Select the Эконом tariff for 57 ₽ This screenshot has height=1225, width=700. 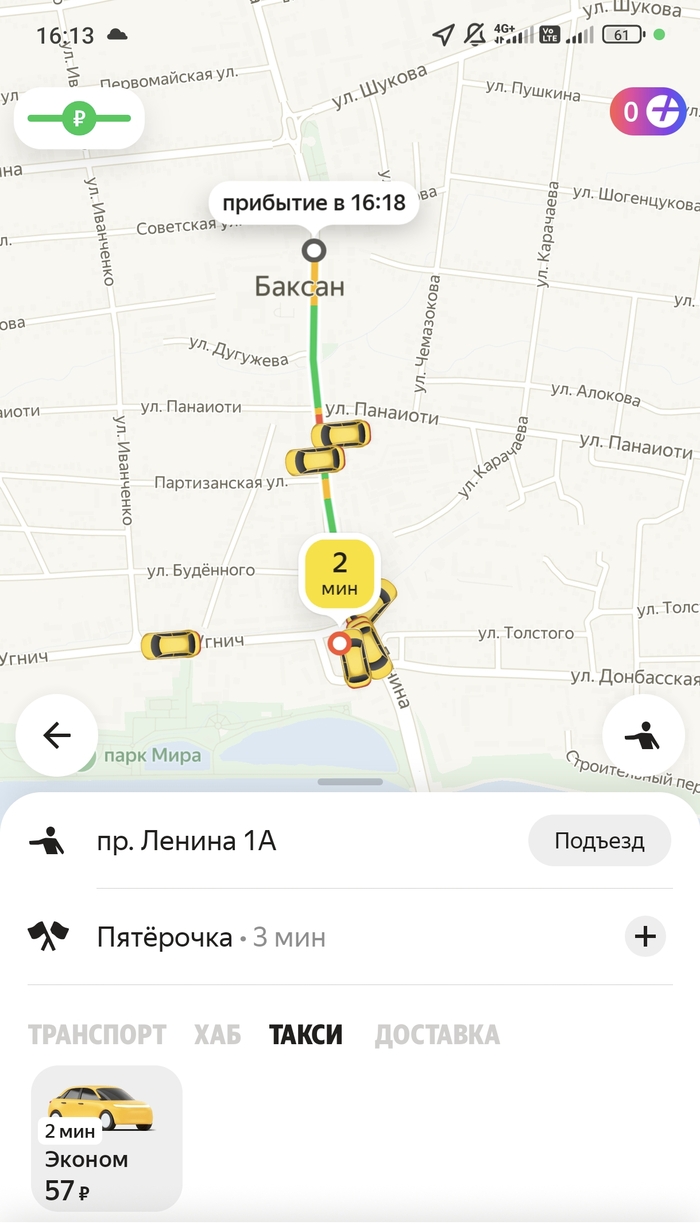click(x=107, y=1138)
